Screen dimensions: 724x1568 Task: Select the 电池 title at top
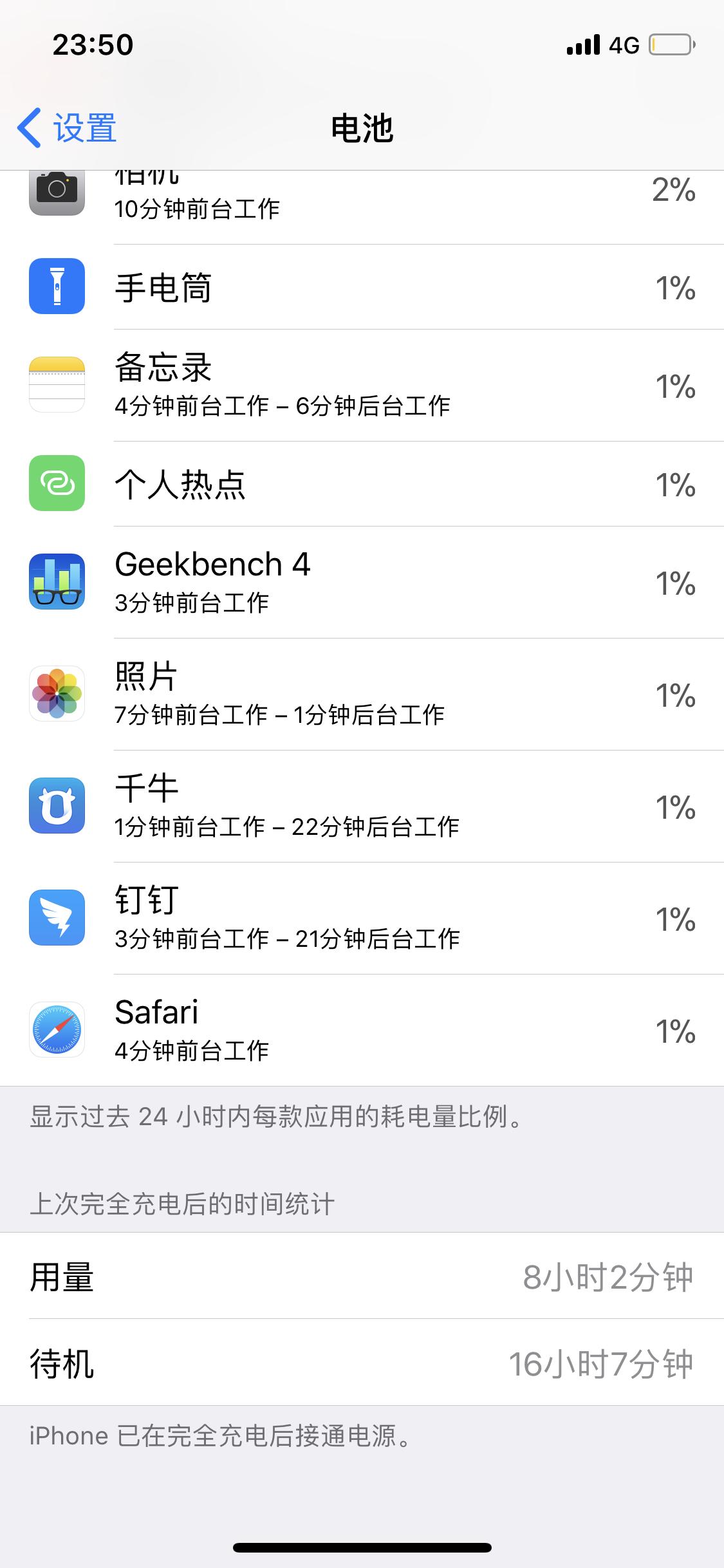362,128
